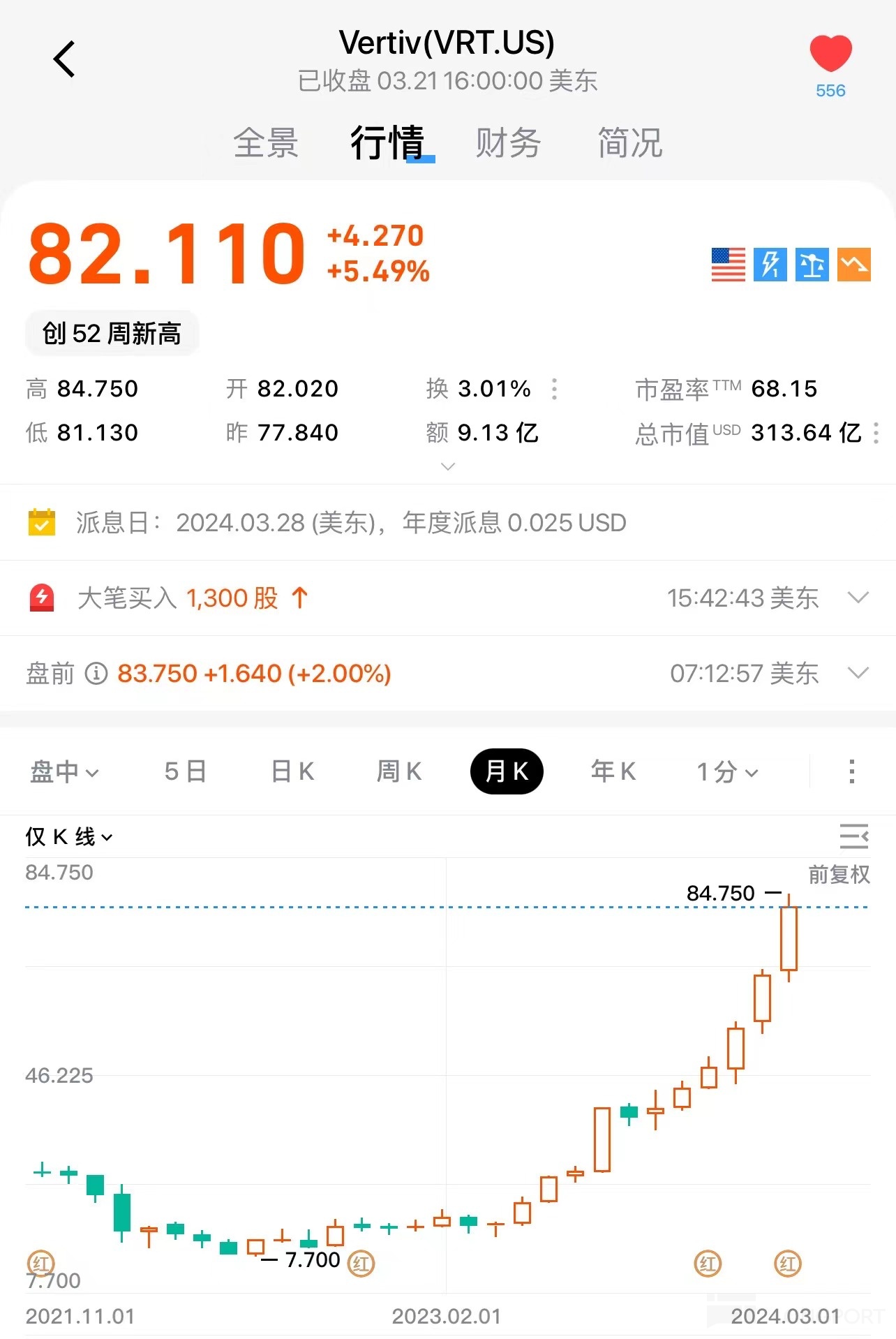Screen dimensions: 896x1339
Task: Open chart options three-dot menu
Action: [x=851, y=771]
